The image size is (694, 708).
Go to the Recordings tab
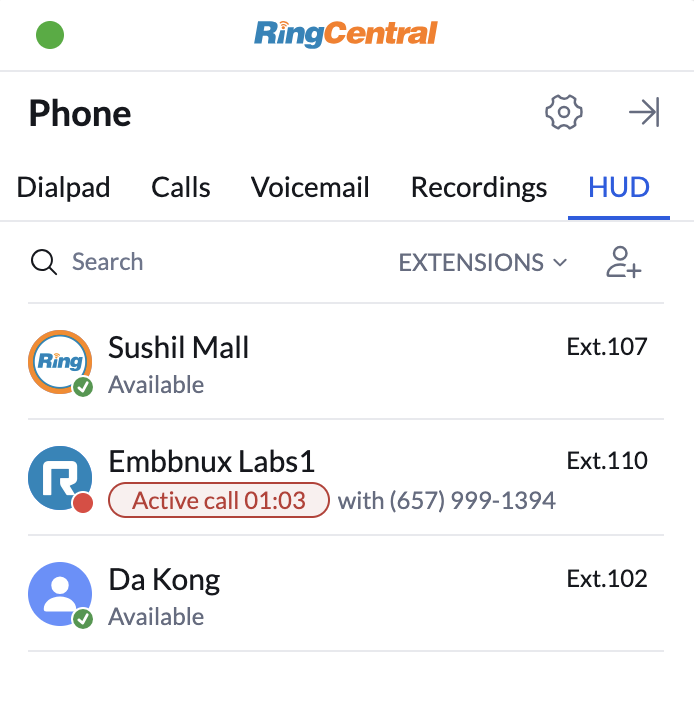pos(479,187)
